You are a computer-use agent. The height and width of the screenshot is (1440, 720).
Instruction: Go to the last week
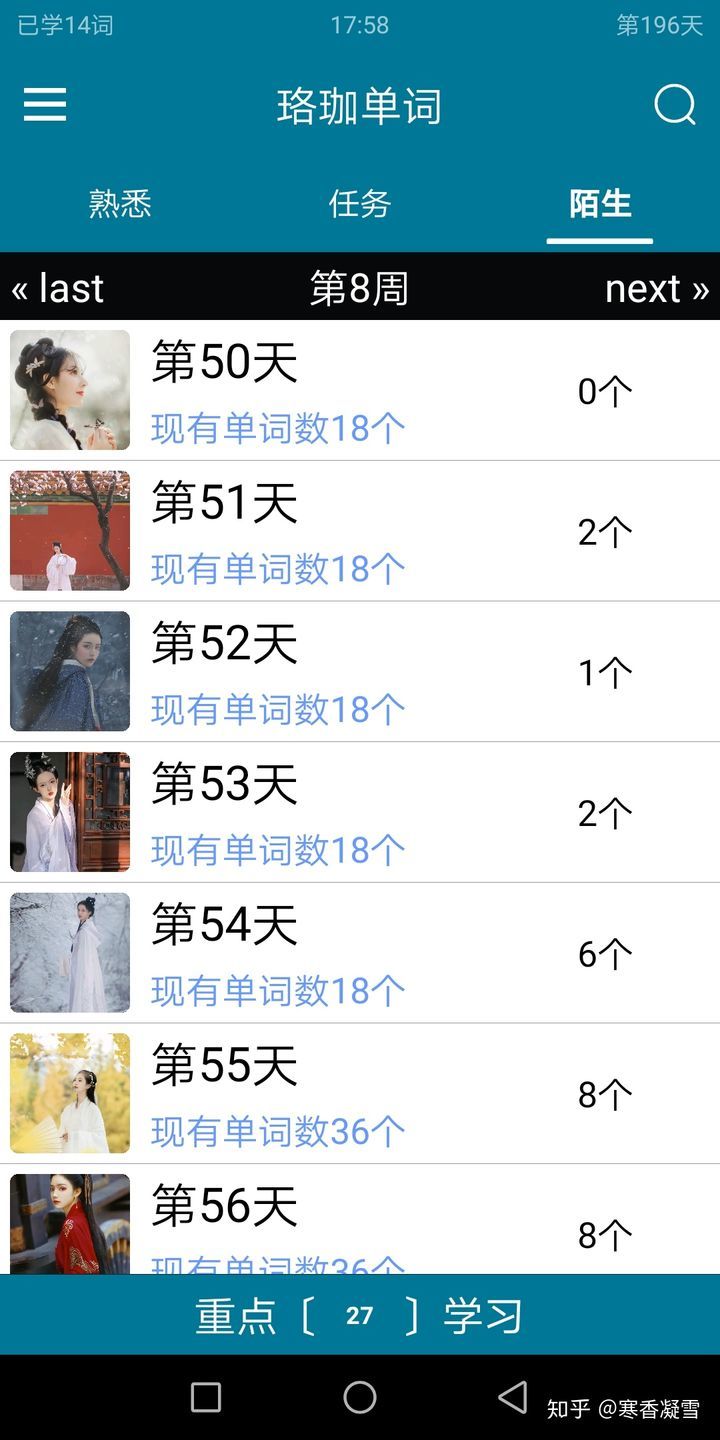(58, 288)
